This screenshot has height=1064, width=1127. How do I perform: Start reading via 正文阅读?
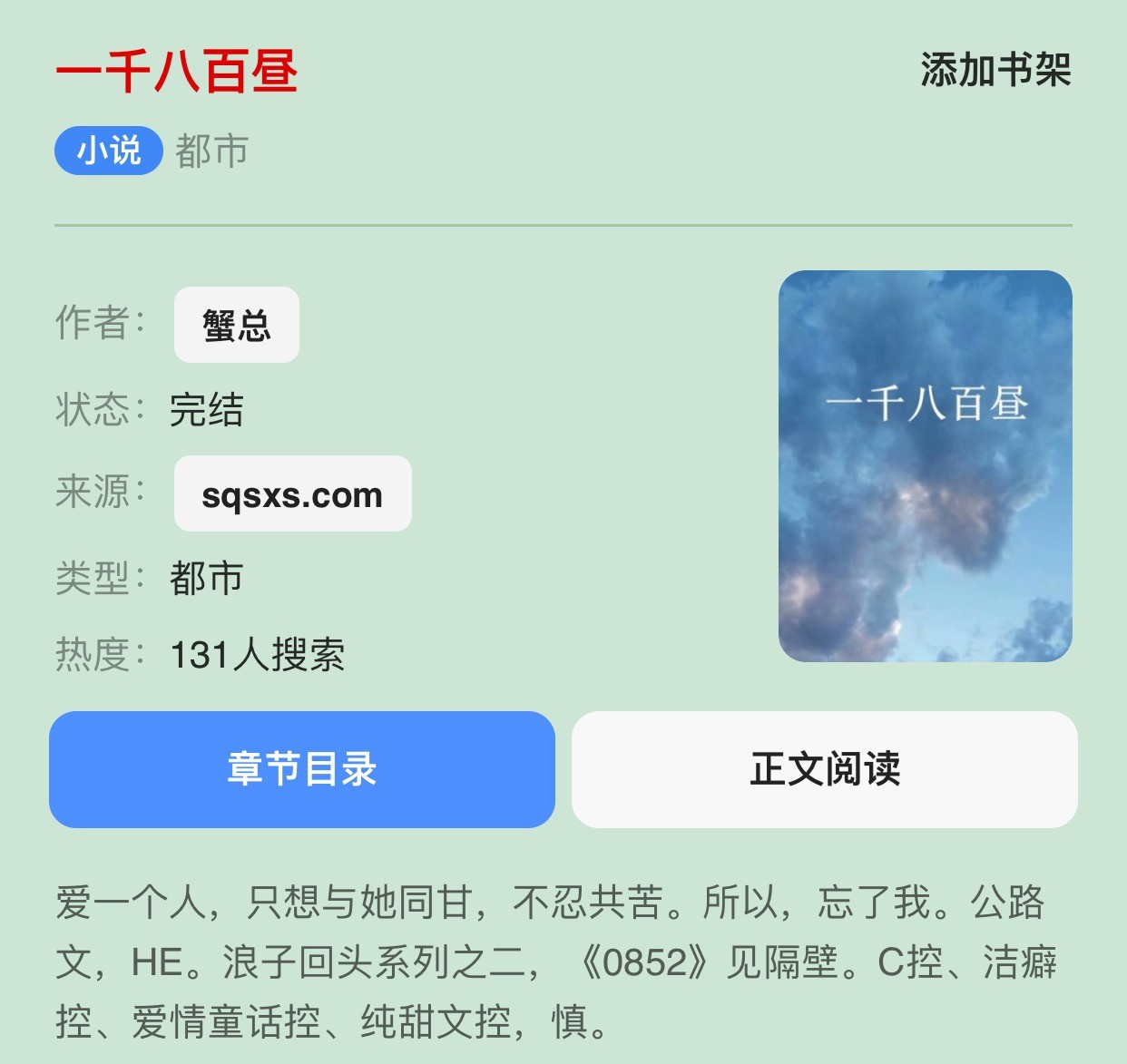pyautogui.click(x=824, y=769)
